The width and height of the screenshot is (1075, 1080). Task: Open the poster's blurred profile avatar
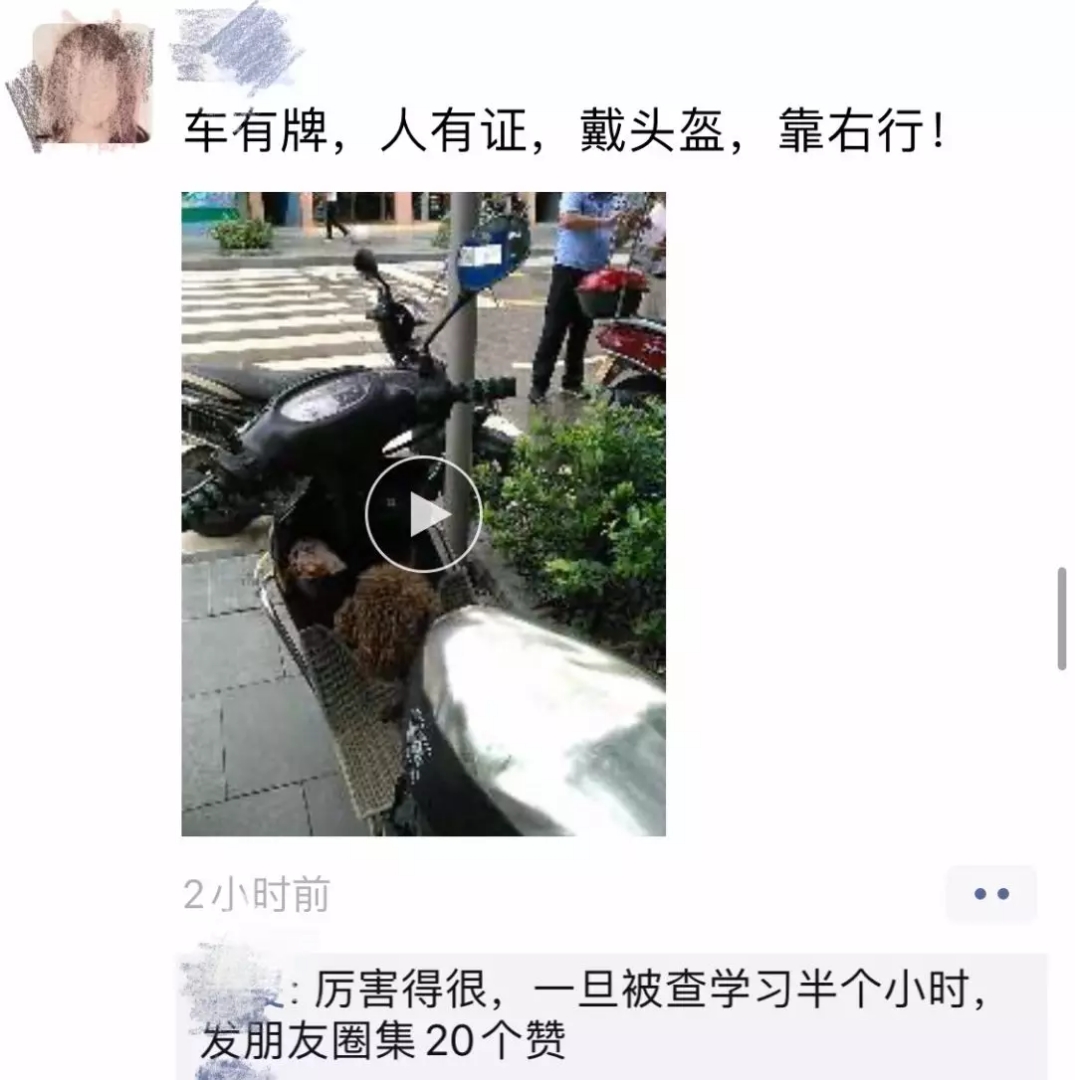[91, 84]
